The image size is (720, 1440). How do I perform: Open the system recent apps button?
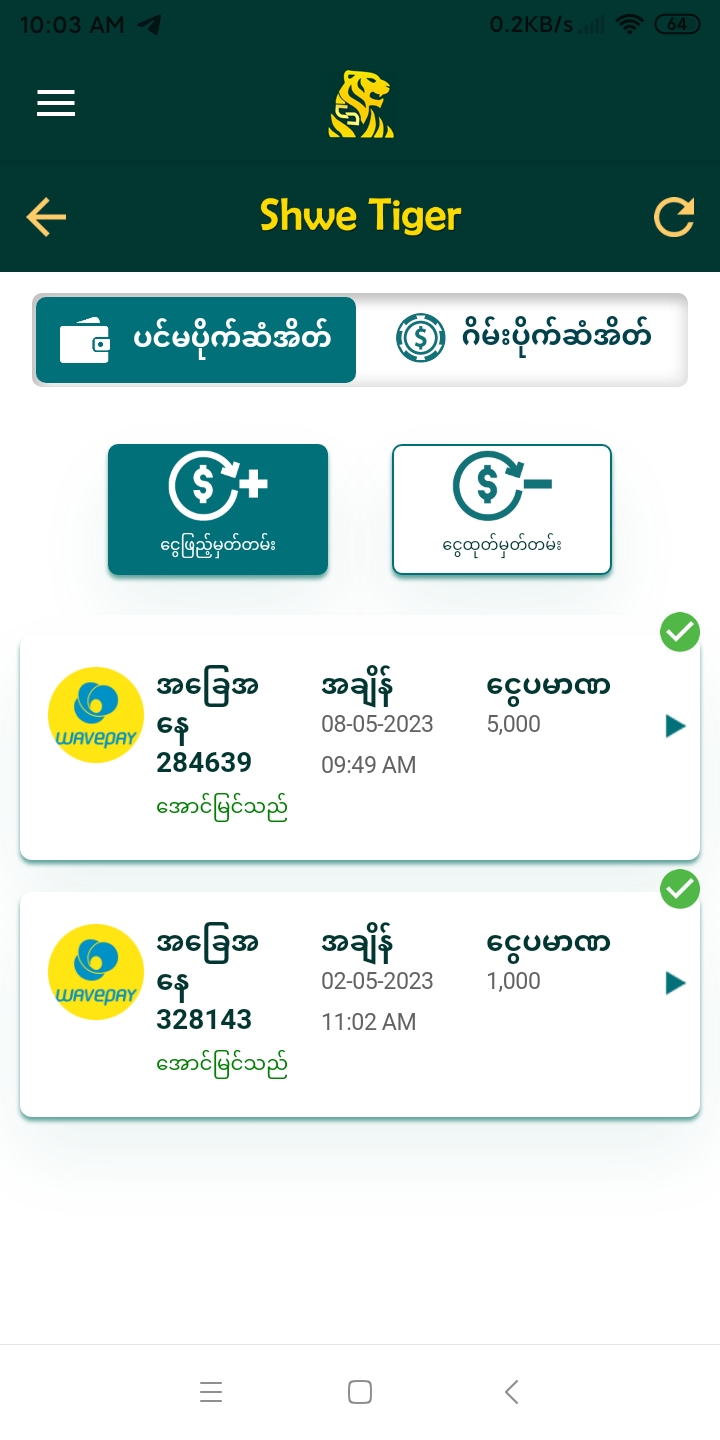coord(210,1392)
